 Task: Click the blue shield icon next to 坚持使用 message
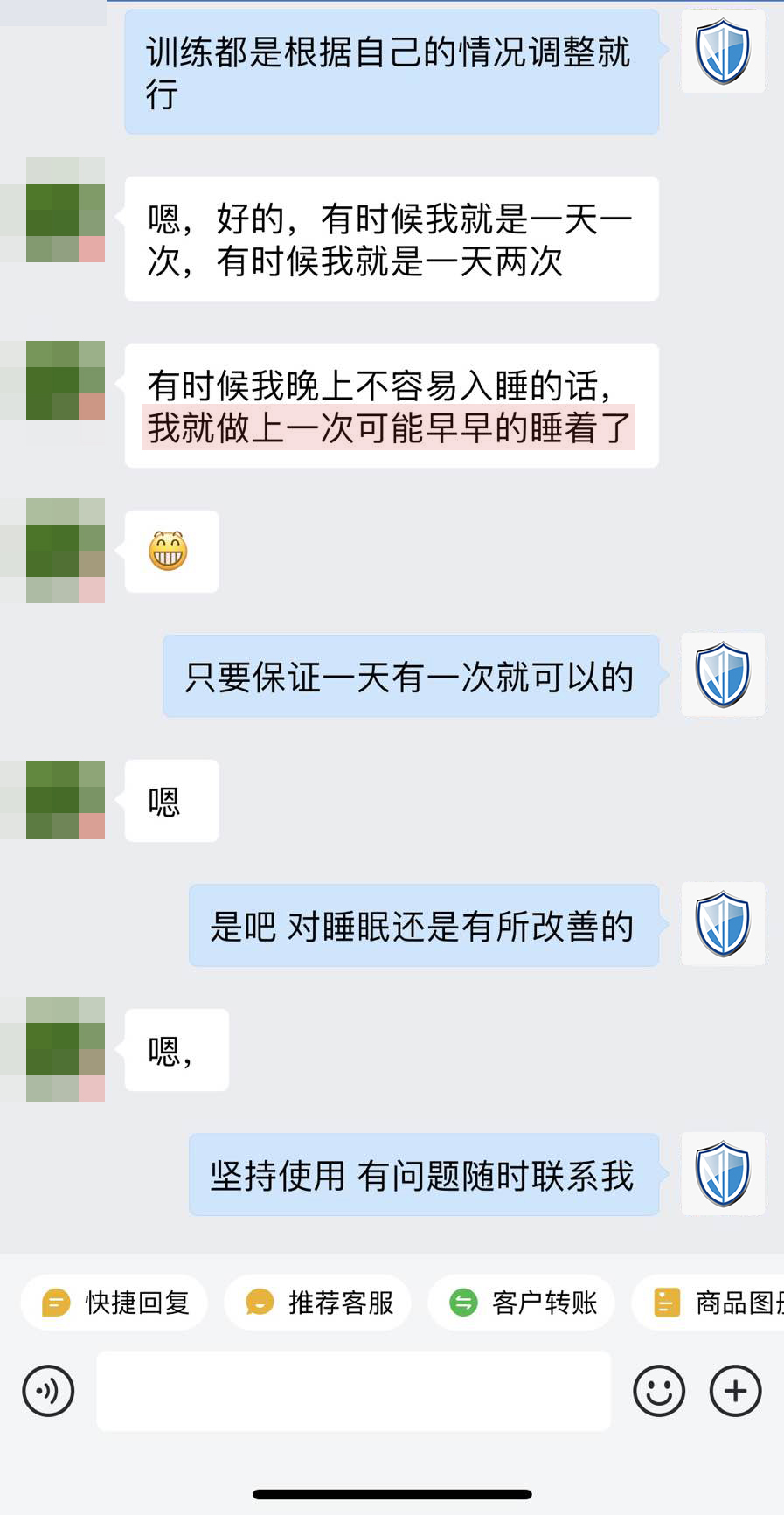point(723,1174)
